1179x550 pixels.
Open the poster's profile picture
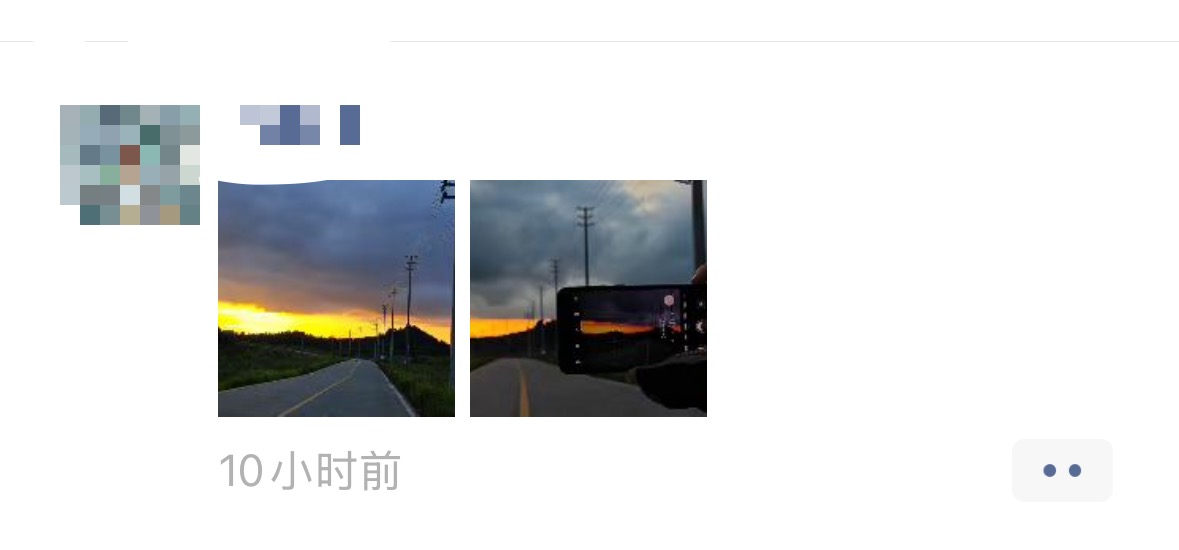coord(130,165)
